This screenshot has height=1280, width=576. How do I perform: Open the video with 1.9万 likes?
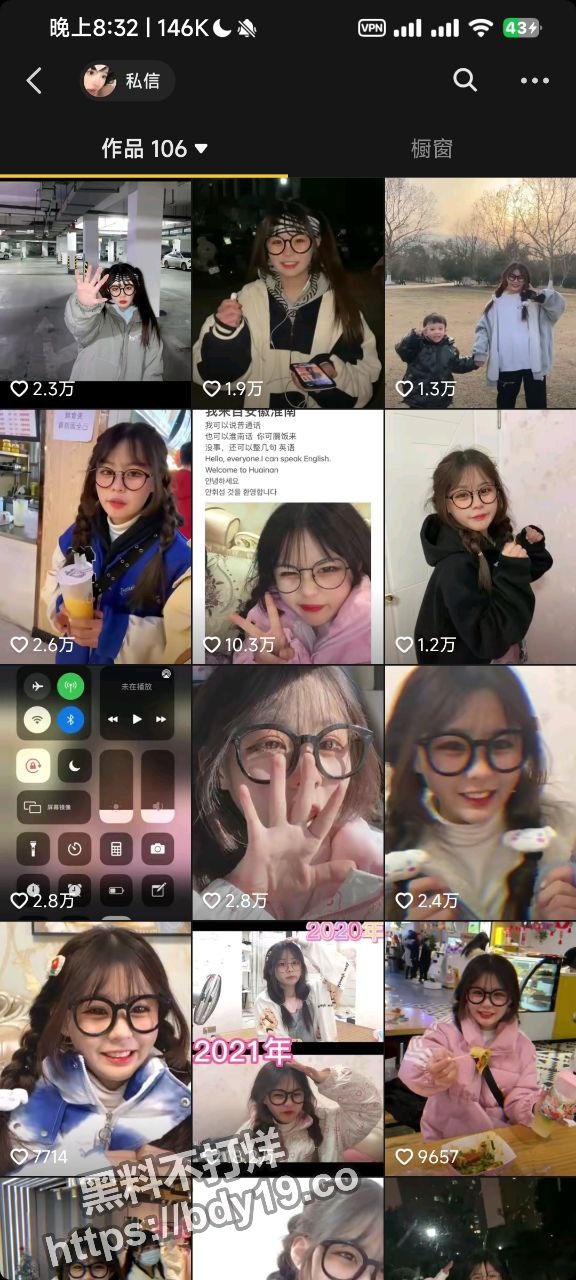tap(288, 293)
